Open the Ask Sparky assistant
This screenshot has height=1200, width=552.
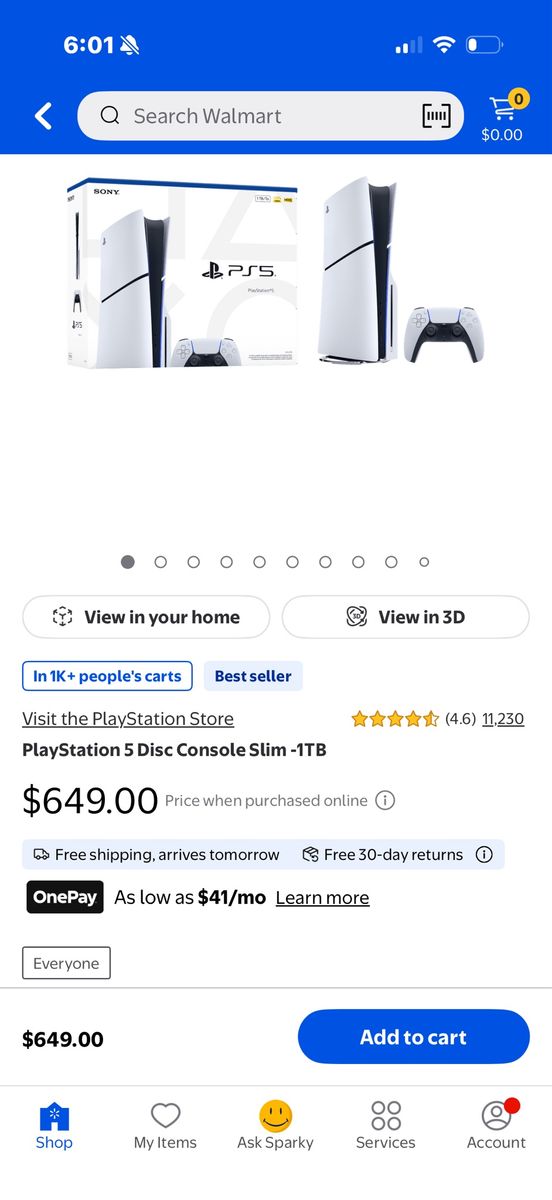(275, 1126)
